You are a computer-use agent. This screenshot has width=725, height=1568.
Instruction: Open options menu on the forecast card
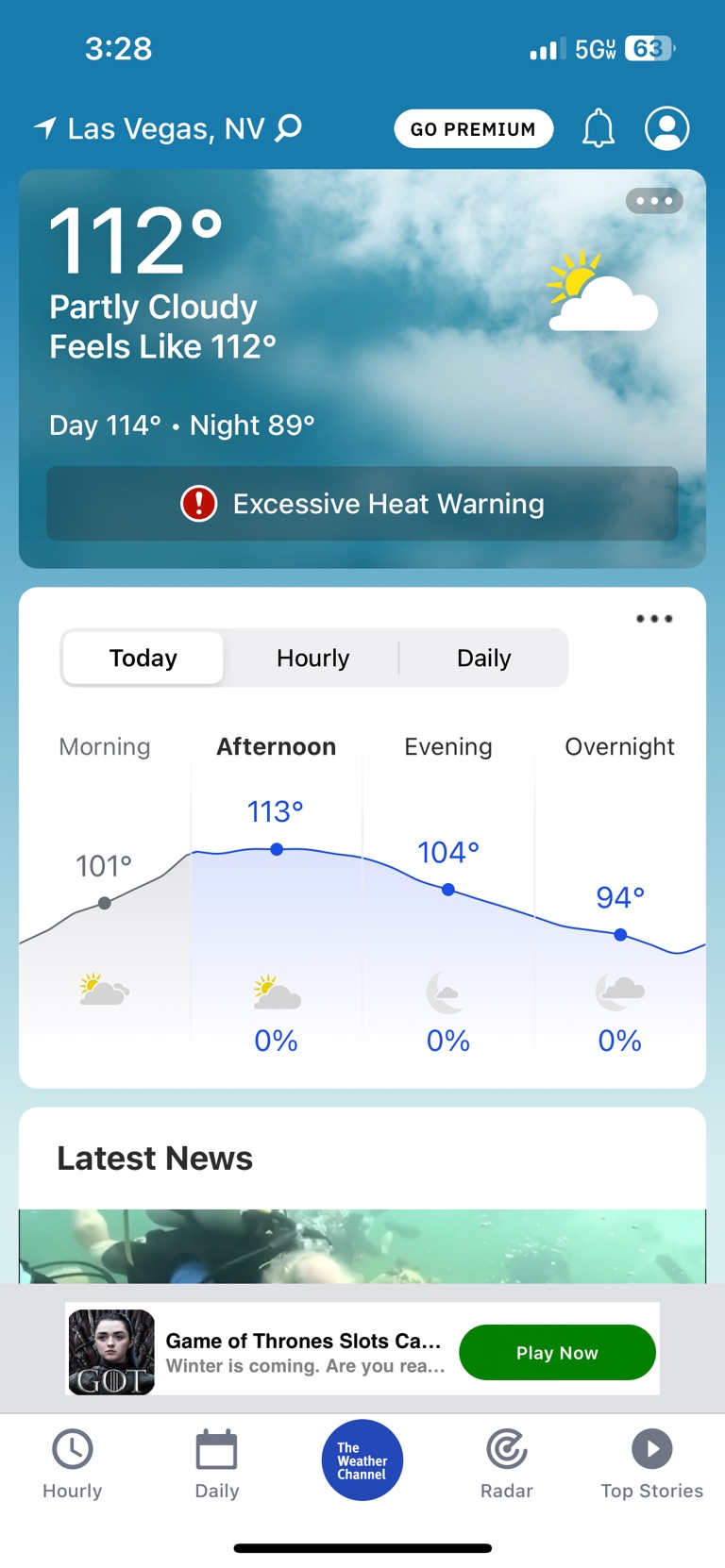coord(653,619)
